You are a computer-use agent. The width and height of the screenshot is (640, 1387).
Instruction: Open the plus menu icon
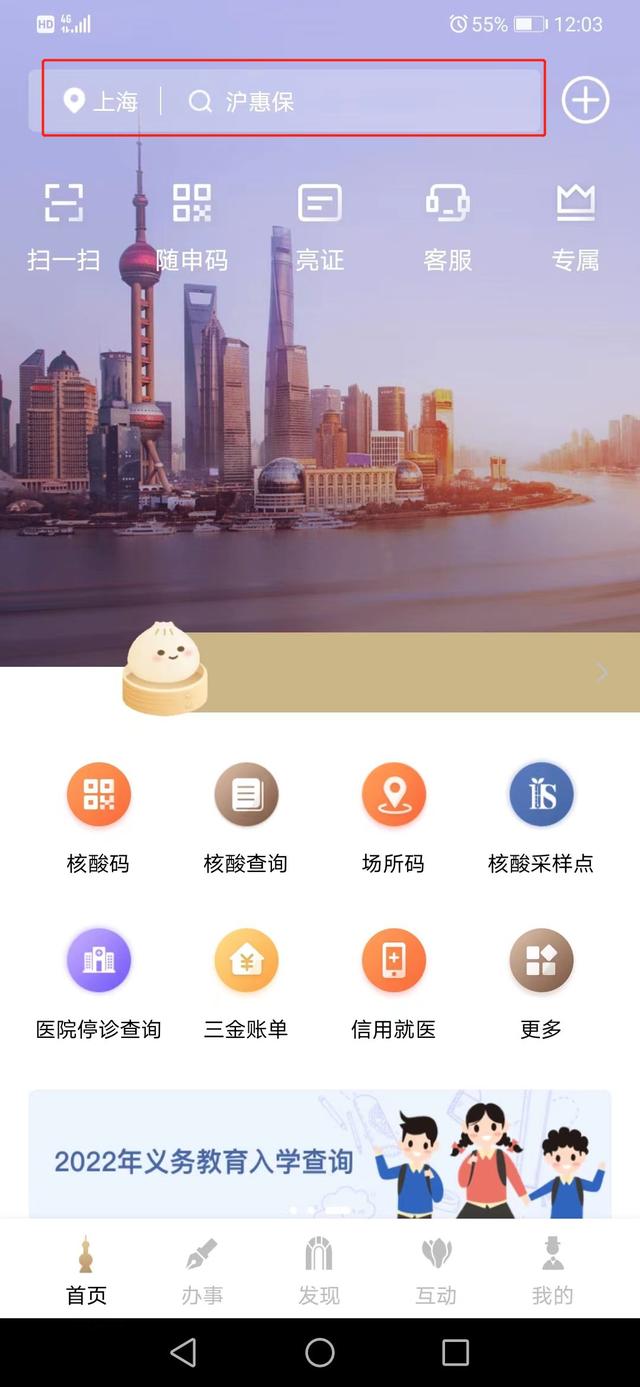[585, 101]
